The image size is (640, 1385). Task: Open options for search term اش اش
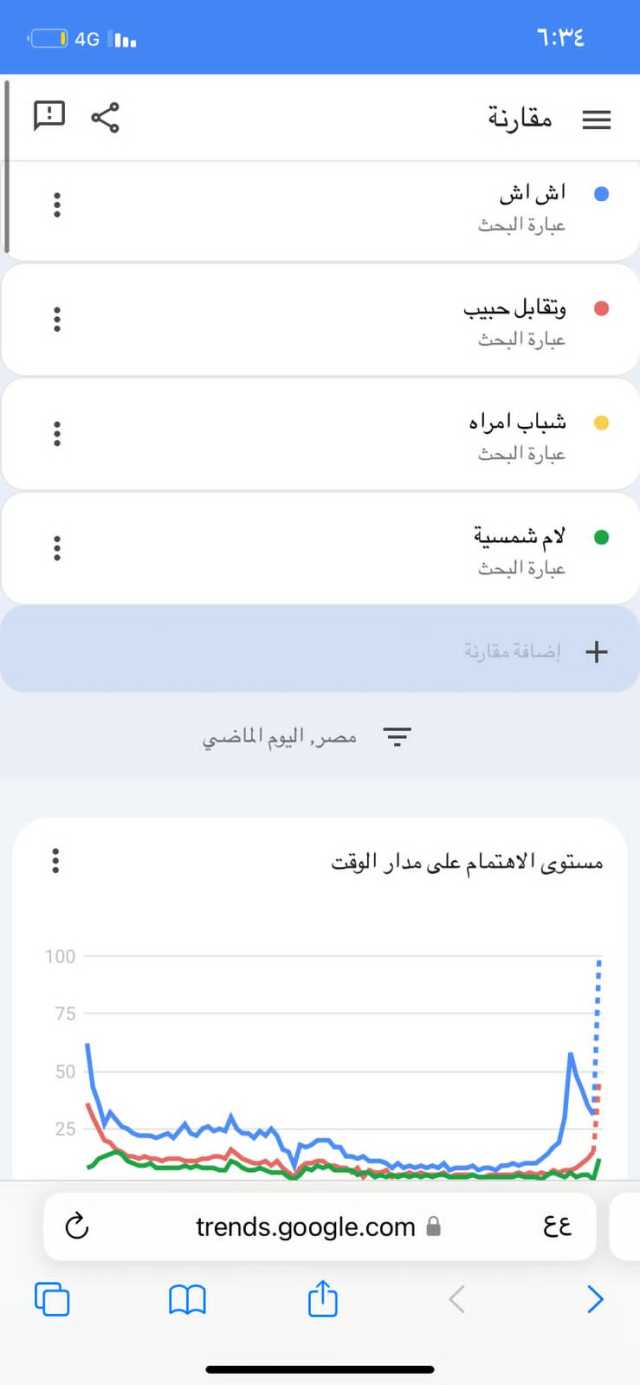pos(57,205)
